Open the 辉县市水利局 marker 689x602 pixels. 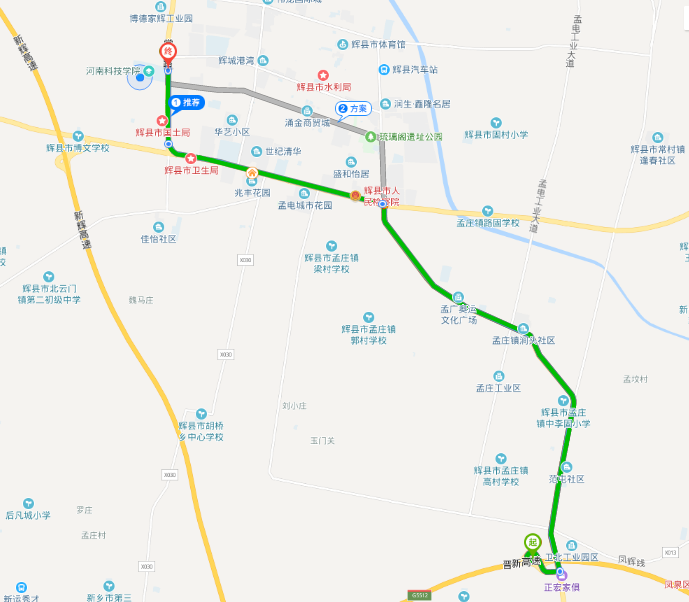pyautogui.click(x=323, y=75)
